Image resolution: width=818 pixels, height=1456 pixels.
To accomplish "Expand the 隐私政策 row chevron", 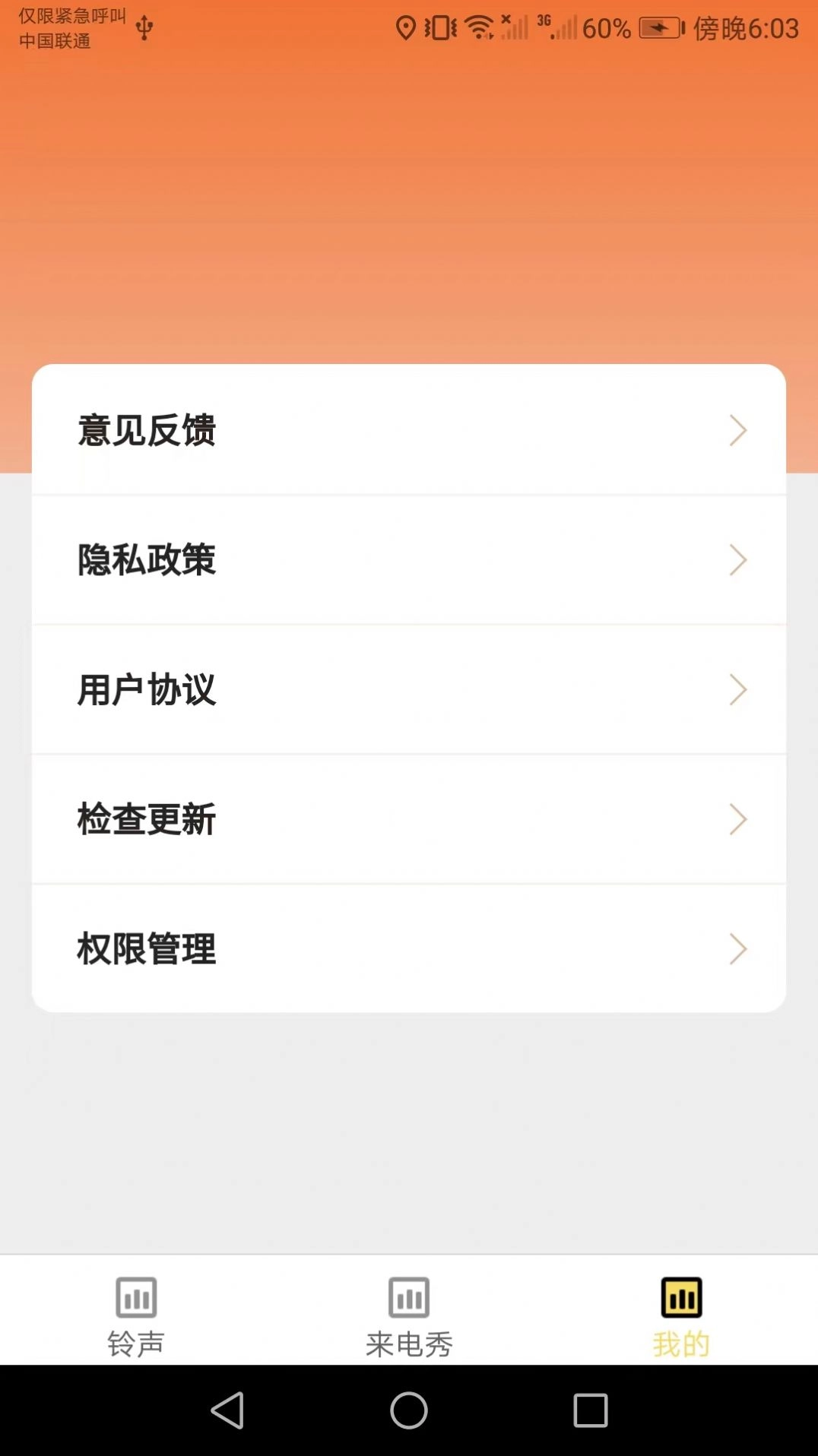I will pos(737,560).
